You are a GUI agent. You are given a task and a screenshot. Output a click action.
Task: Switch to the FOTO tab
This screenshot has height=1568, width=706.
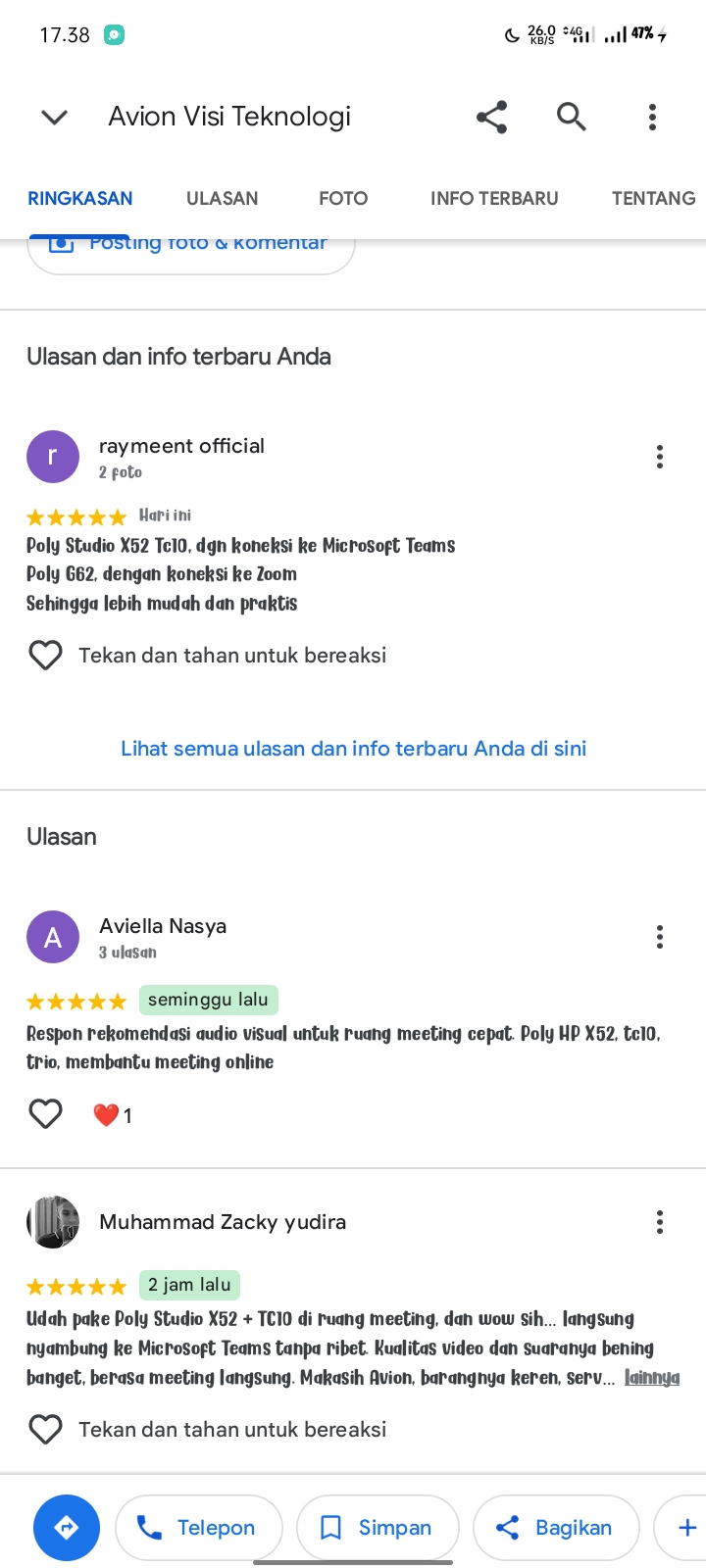pyautogui.click(x=343, y=198)
